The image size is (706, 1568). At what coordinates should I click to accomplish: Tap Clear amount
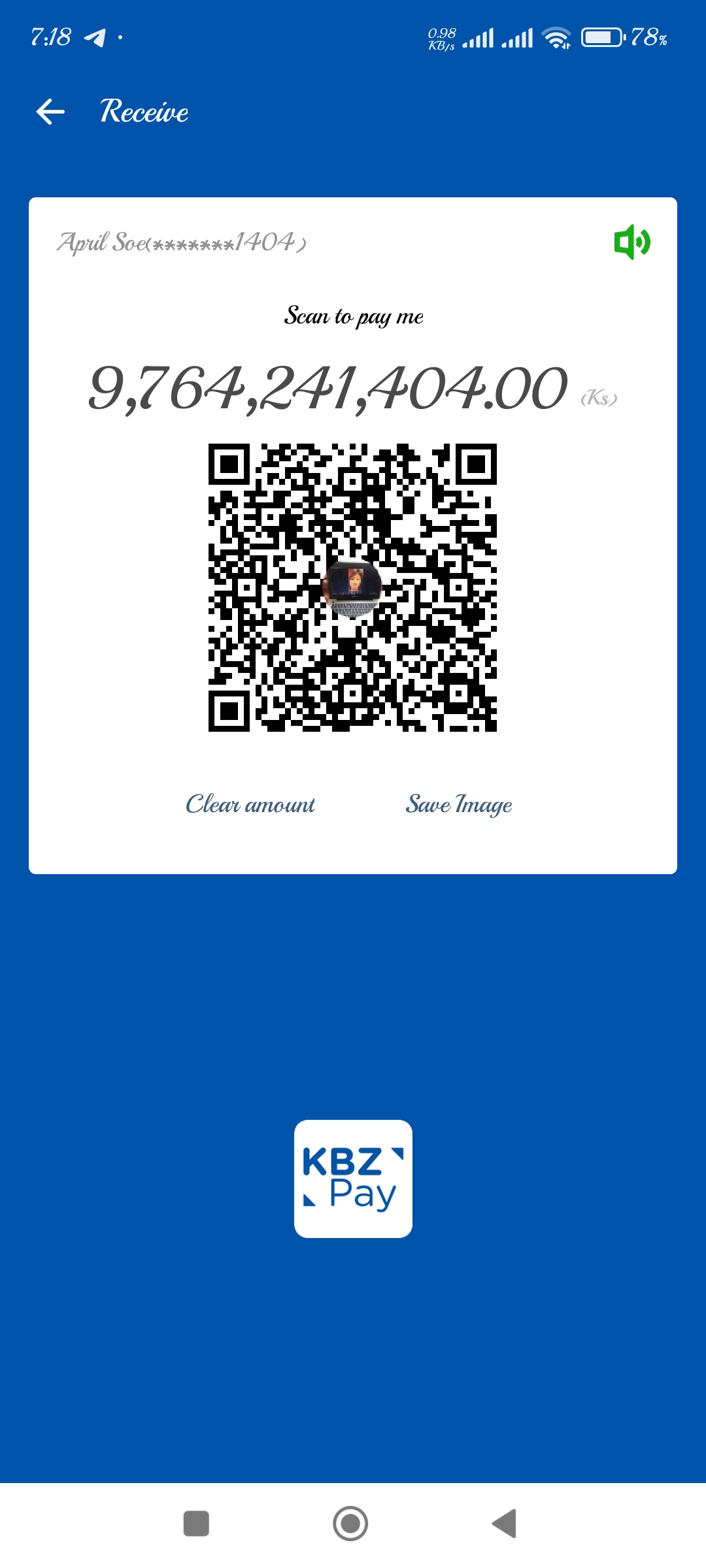click(250, 804)
